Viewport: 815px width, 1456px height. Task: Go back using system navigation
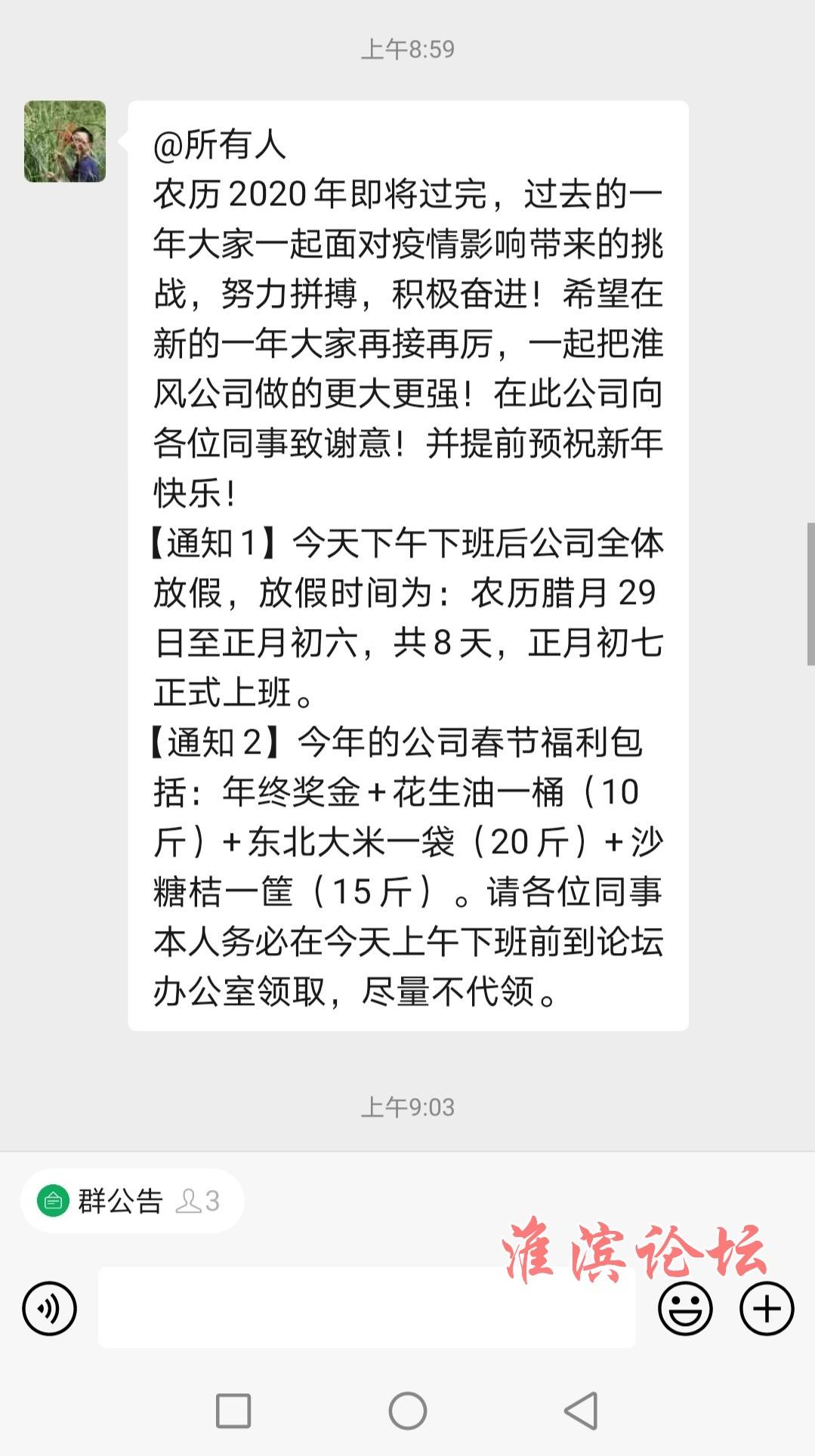581,1410
